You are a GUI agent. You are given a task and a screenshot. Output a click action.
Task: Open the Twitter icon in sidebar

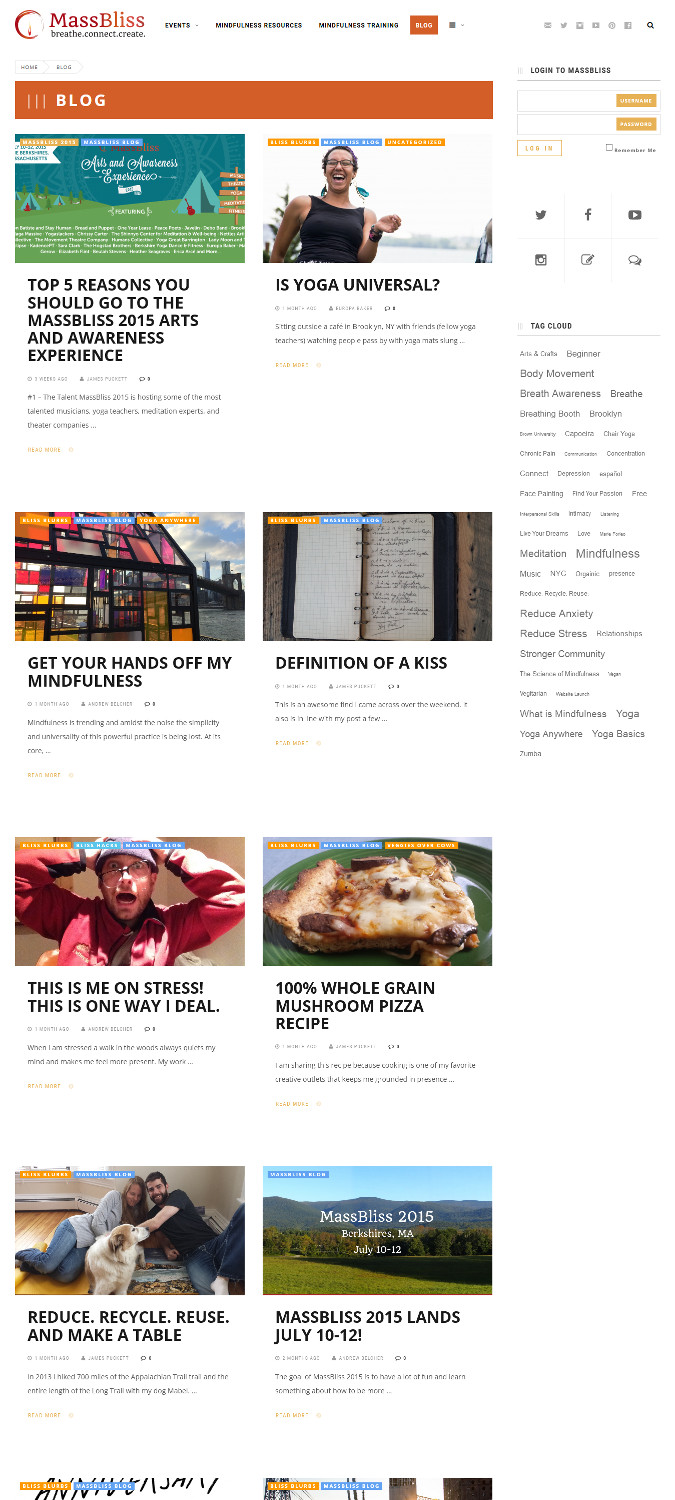(541, 215)
